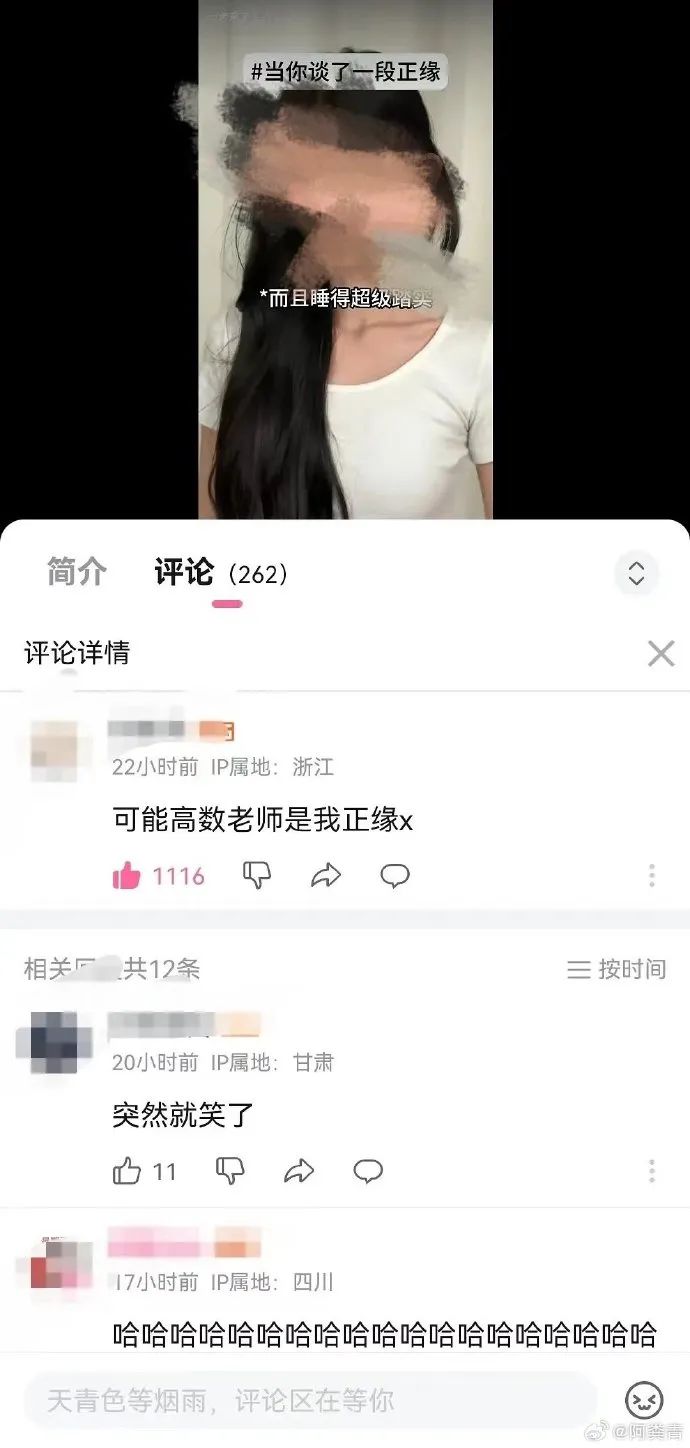
Task: Reply to the comment 突然就笑了
Action: [368, 1171]
